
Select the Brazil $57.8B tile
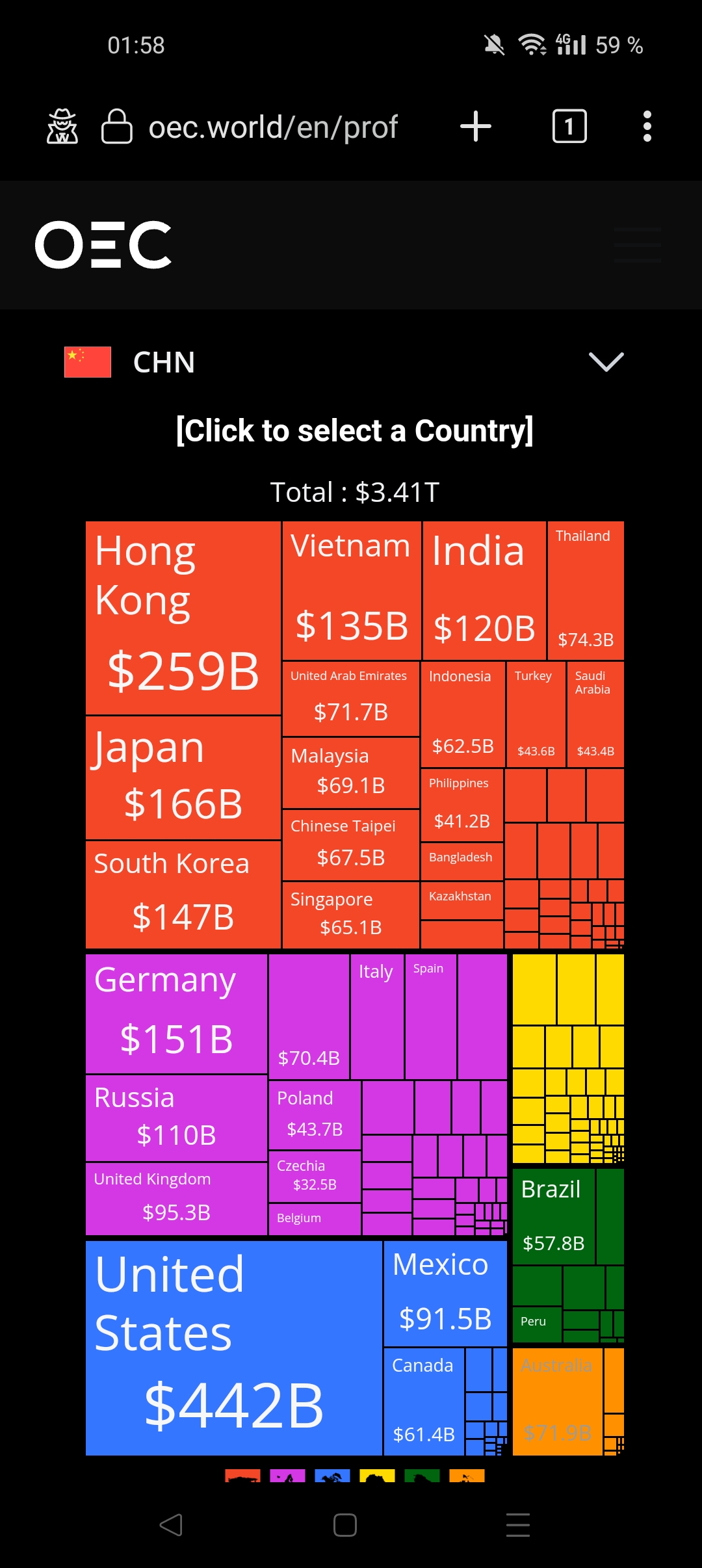pos(554,1216)
